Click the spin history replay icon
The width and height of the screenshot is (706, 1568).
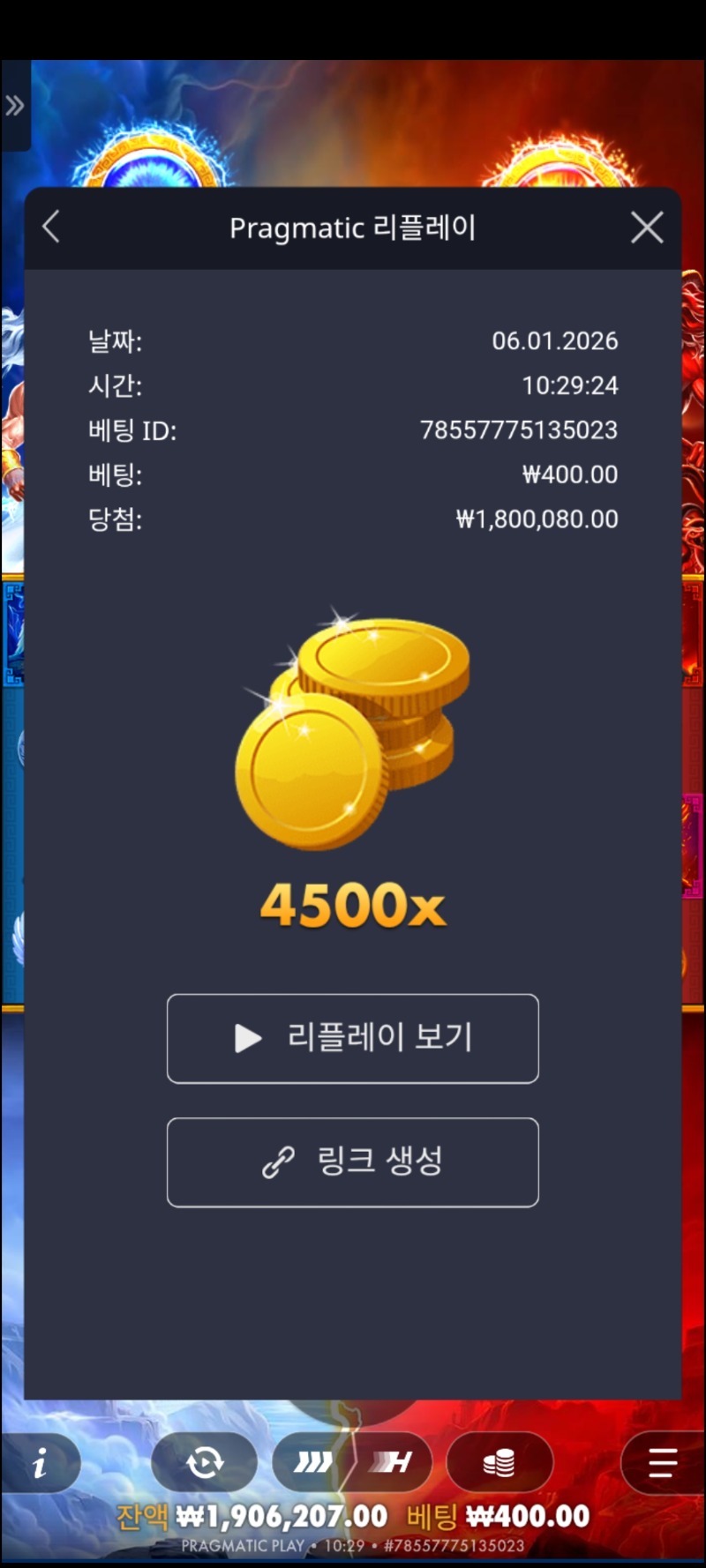[x=204, y=1462]
